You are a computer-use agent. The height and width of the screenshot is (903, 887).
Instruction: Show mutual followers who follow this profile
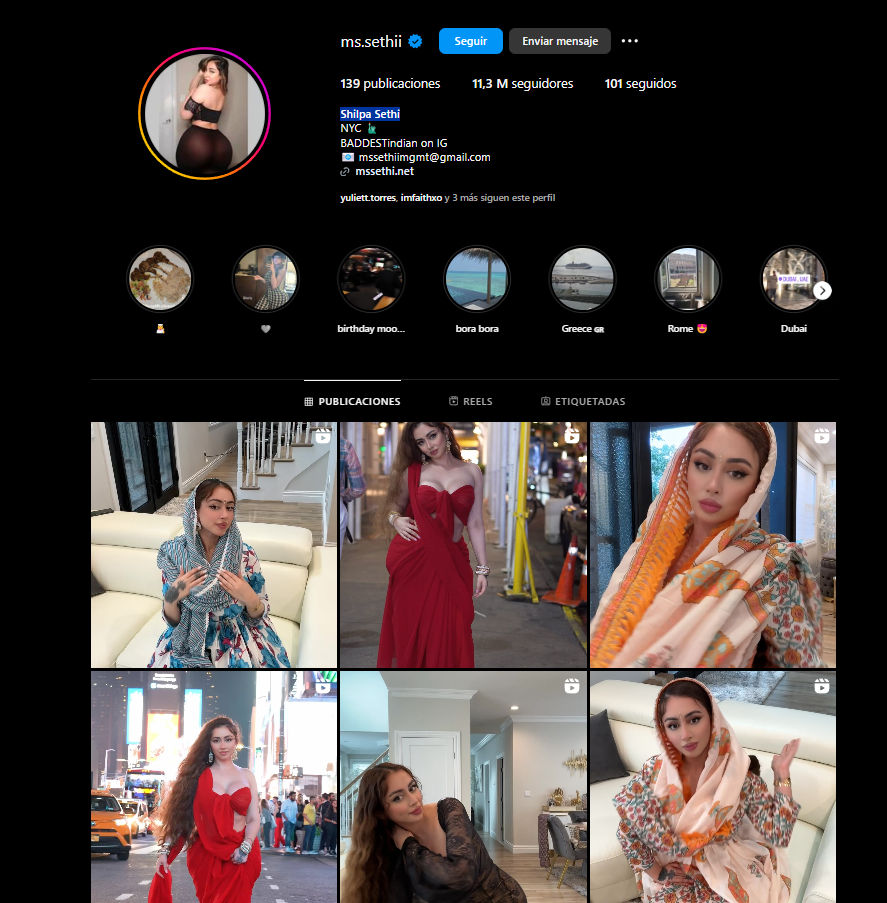pyautogui.click(x=447, y=198)
